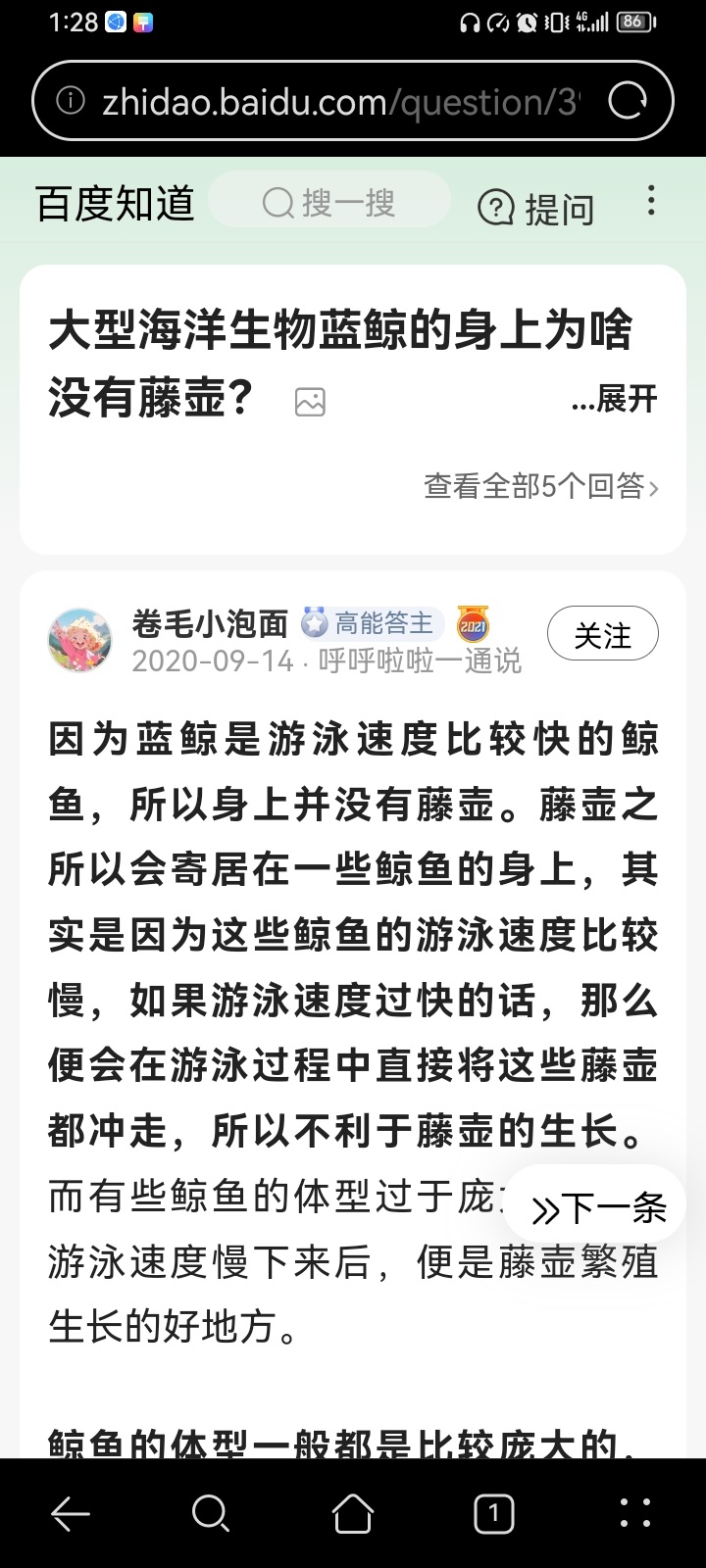Image resolution: width=706 pixels, height=1568 pixels.
Task: Open the browser search icon in the bottom bar
Action: coord(210,1514)
